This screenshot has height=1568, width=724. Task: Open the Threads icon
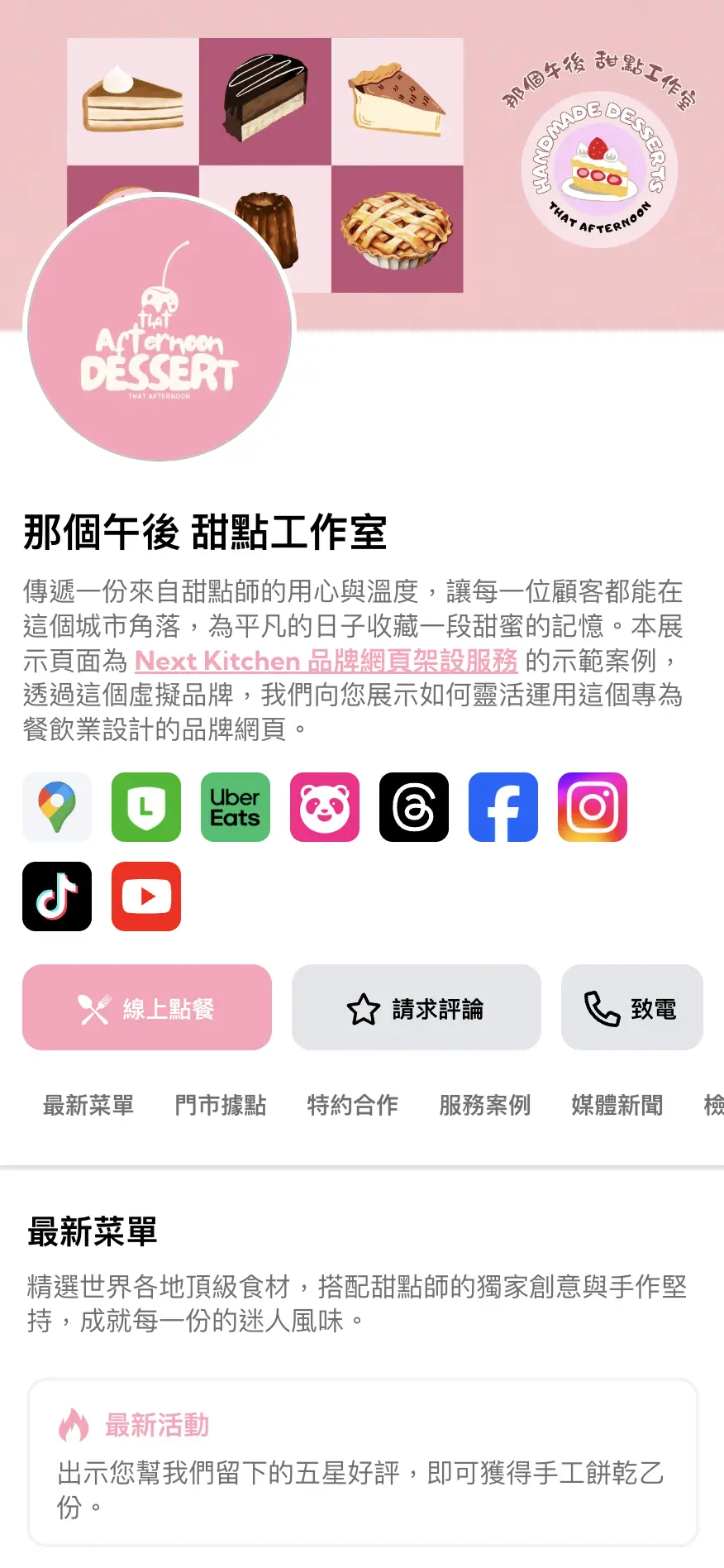pos(413,807)
